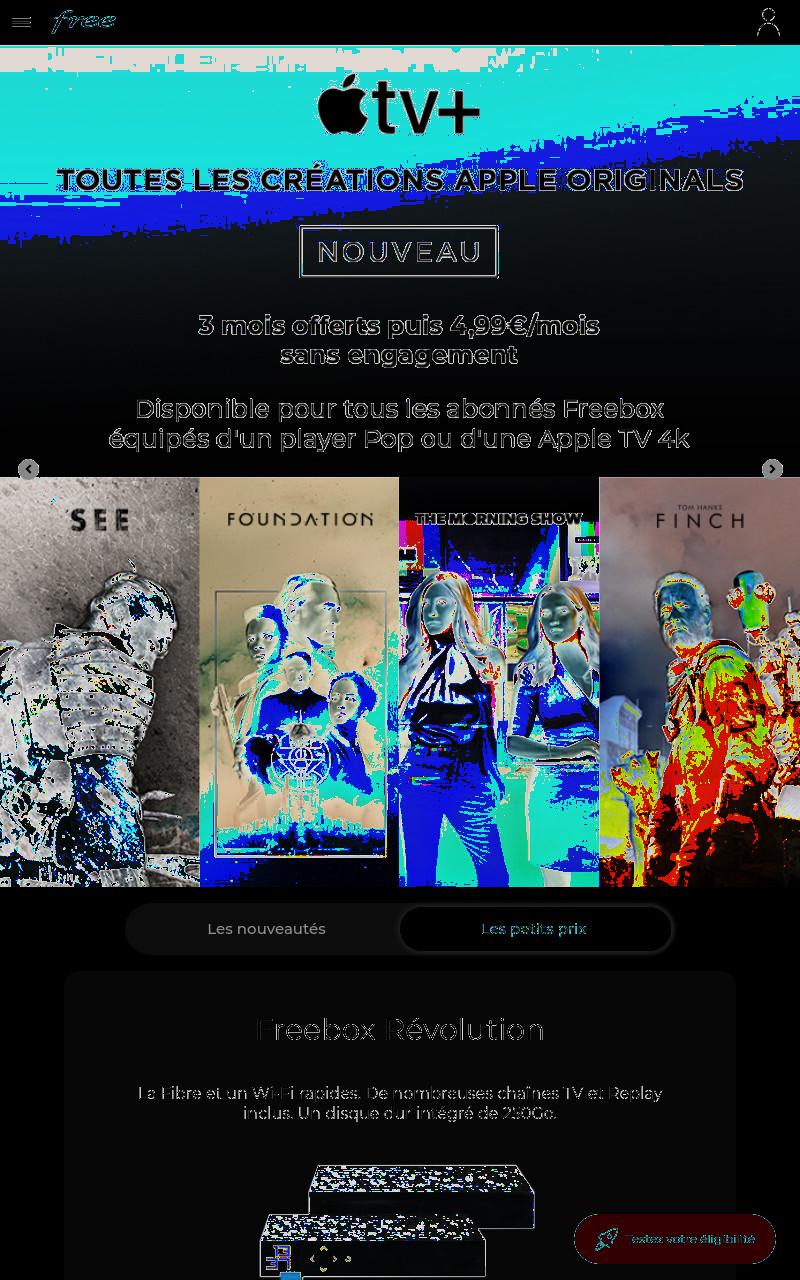Tap the Free logo to go home
The height and width of the screenshot is (1280, 800).
pyautogui.click(x=84, y=21)
